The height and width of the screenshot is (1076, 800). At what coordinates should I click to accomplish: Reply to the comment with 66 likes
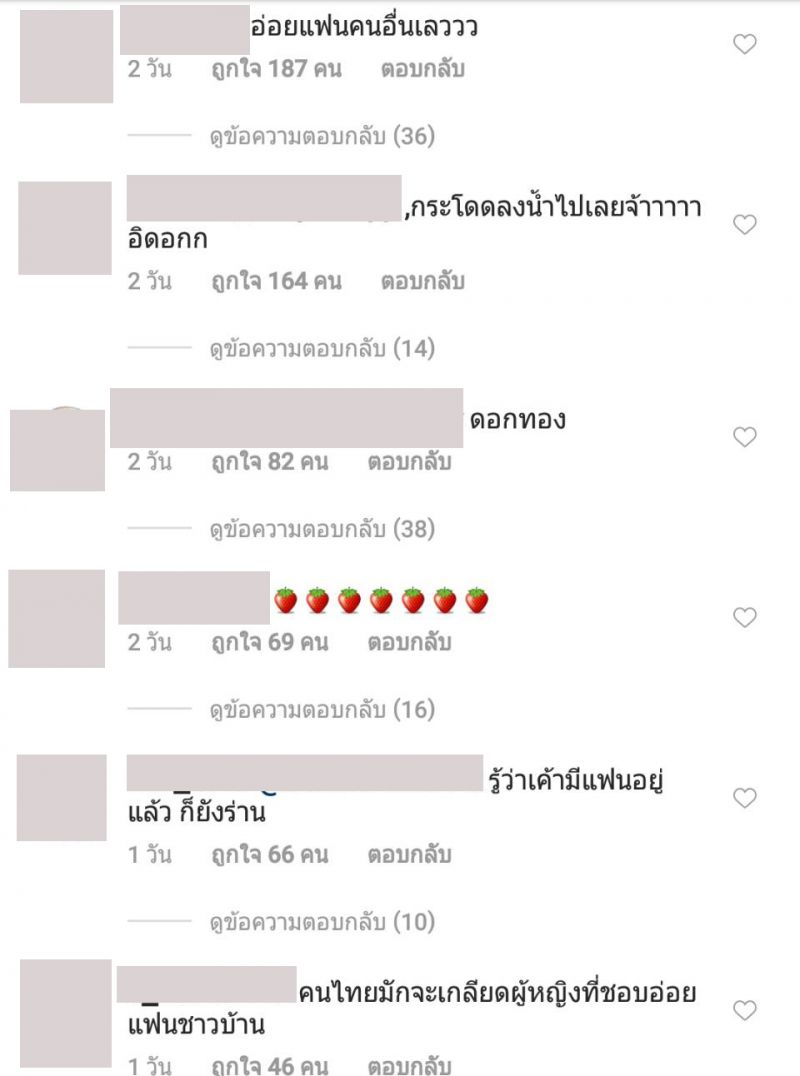[409, 855]
